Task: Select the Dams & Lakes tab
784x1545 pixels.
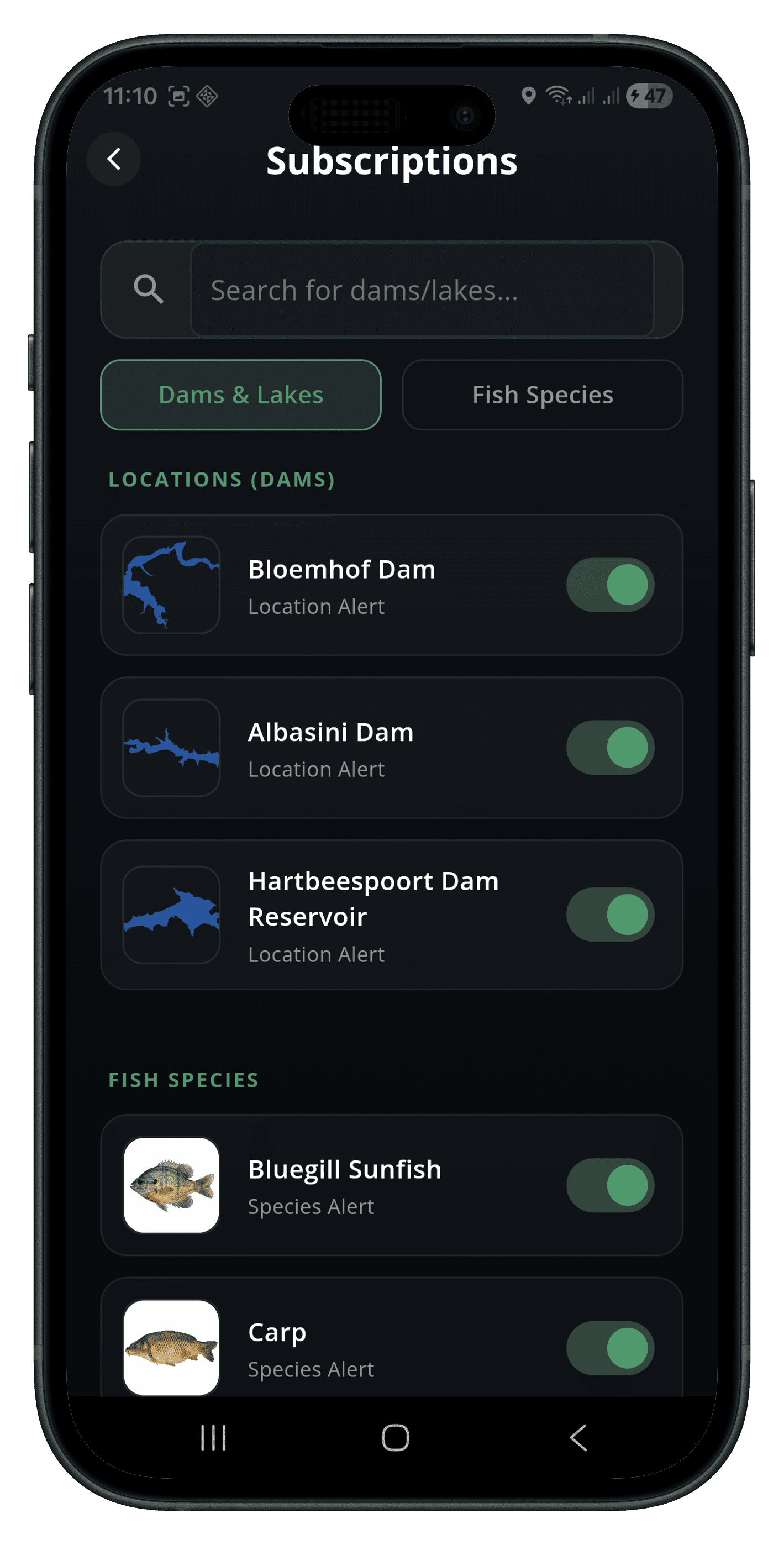Action: 240,395
